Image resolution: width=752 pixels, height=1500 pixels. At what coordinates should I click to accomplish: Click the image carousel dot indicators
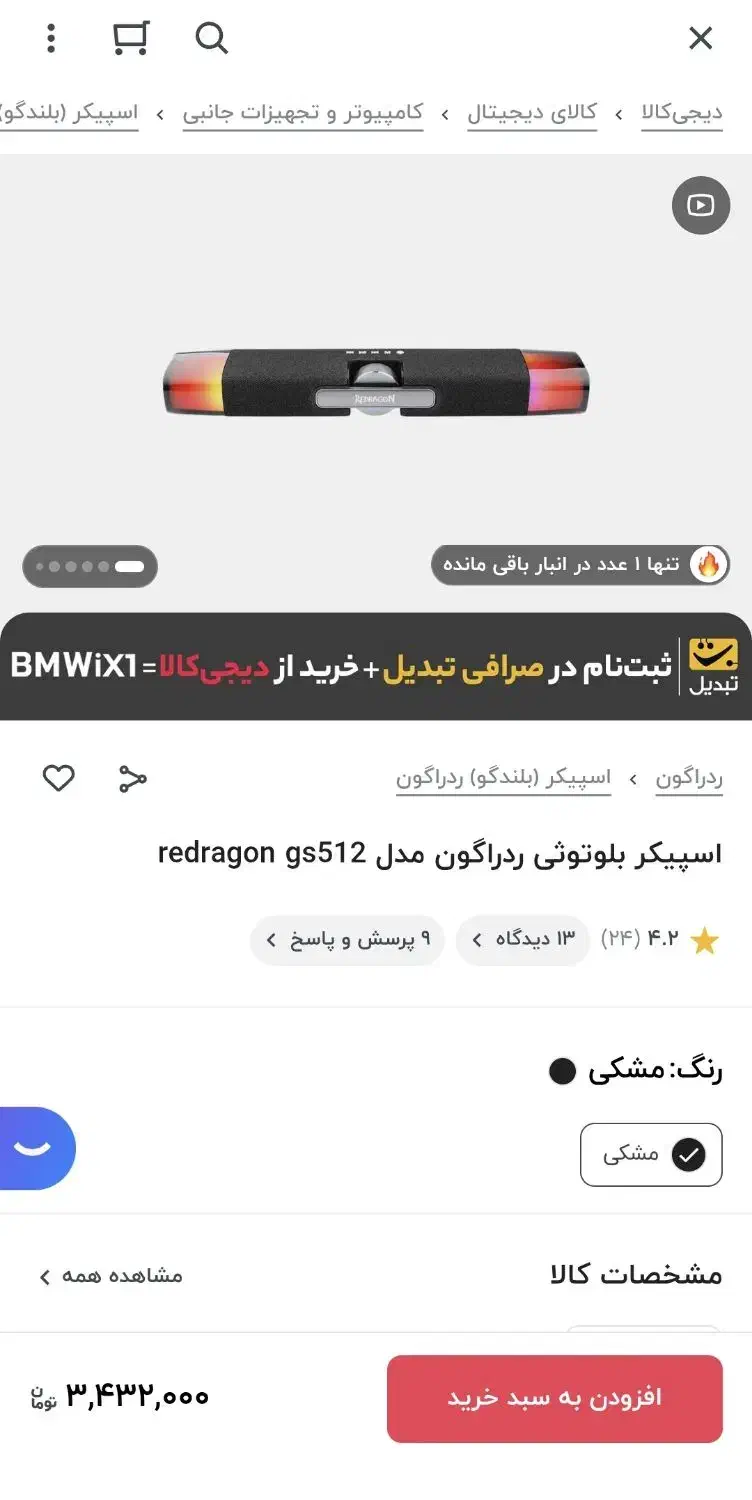(x=90, y=565)
